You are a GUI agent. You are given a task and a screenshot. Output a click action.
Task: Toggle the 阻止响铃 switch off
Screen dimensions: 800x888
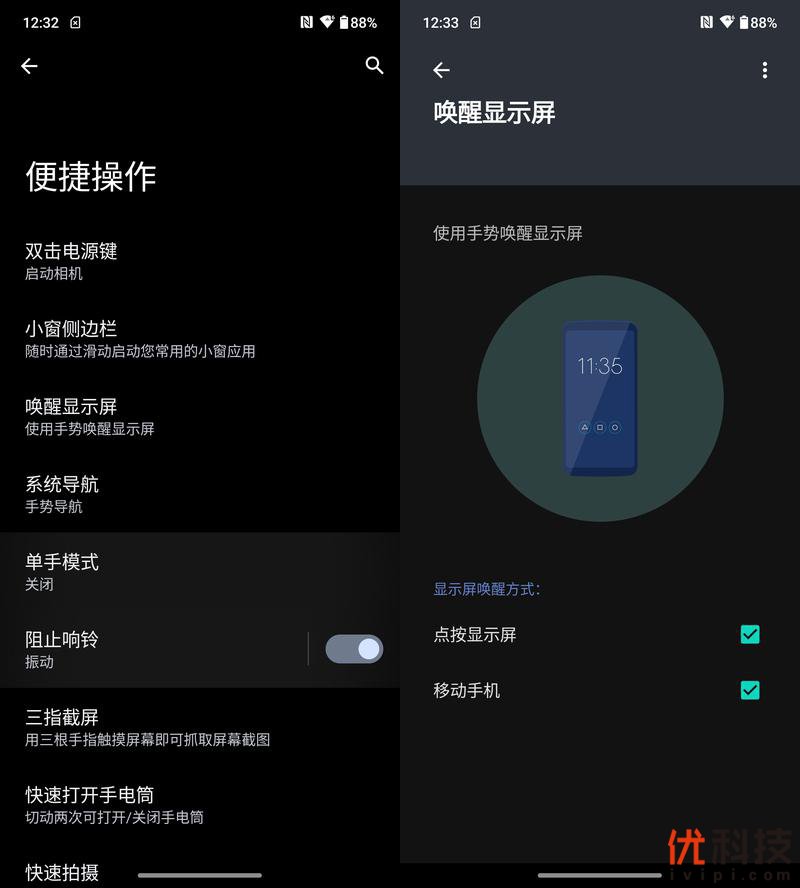point(354,649)
